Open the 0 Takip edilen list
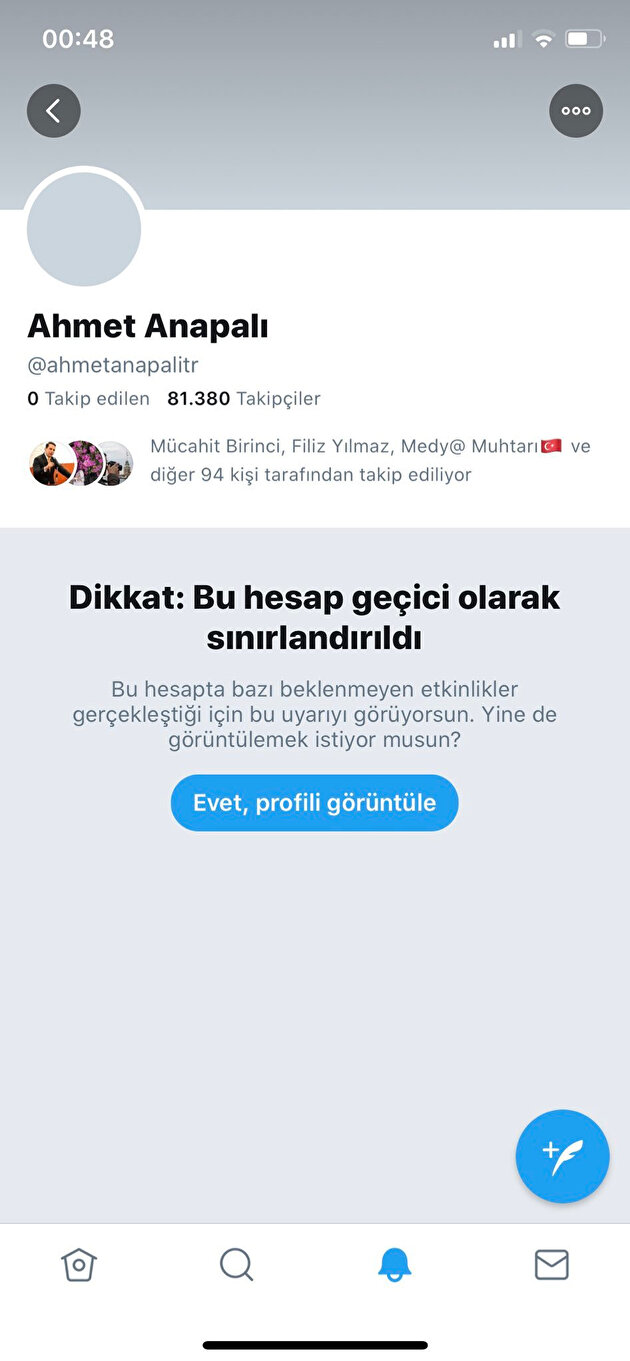630x1361 pixels. (x=88, y=399)
